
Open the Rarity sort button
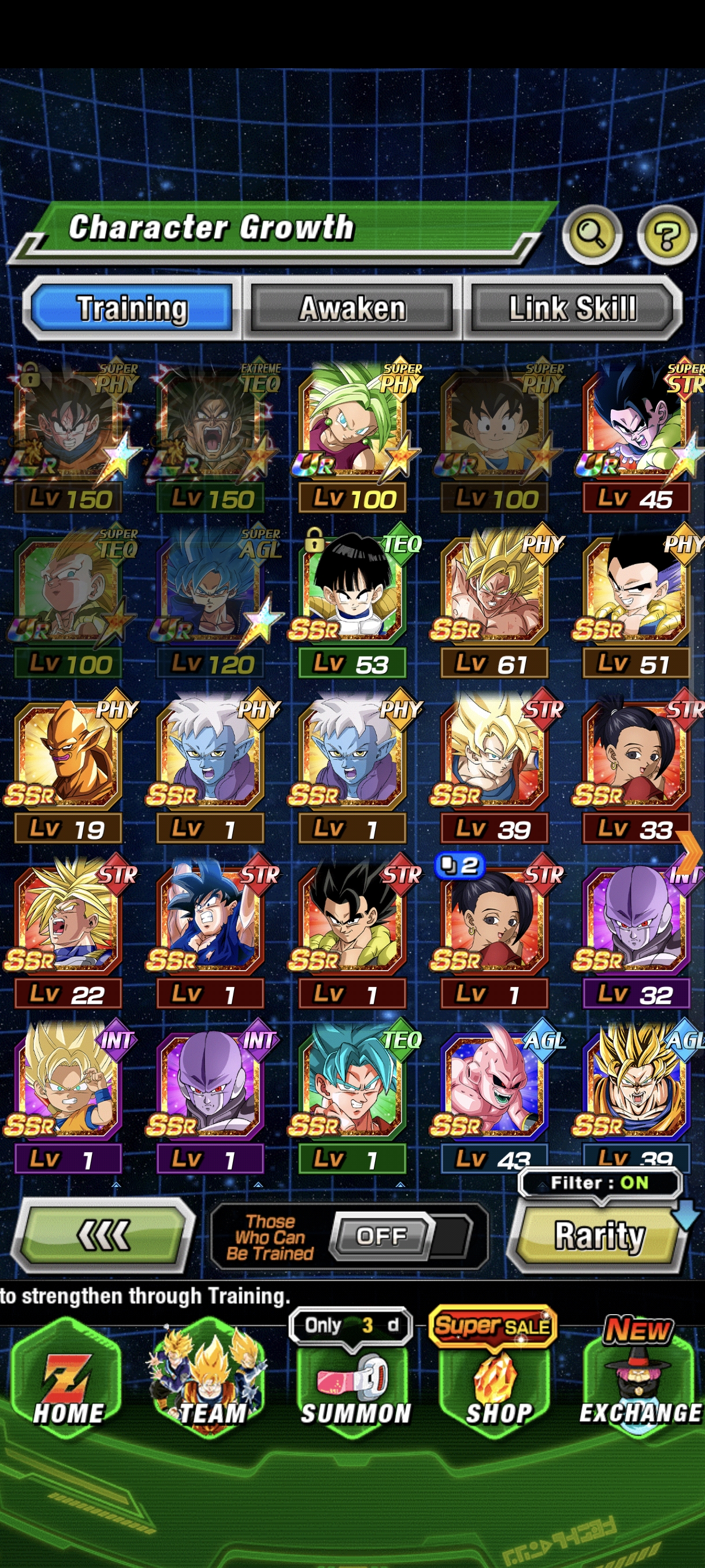click(x=599, y=1236)
